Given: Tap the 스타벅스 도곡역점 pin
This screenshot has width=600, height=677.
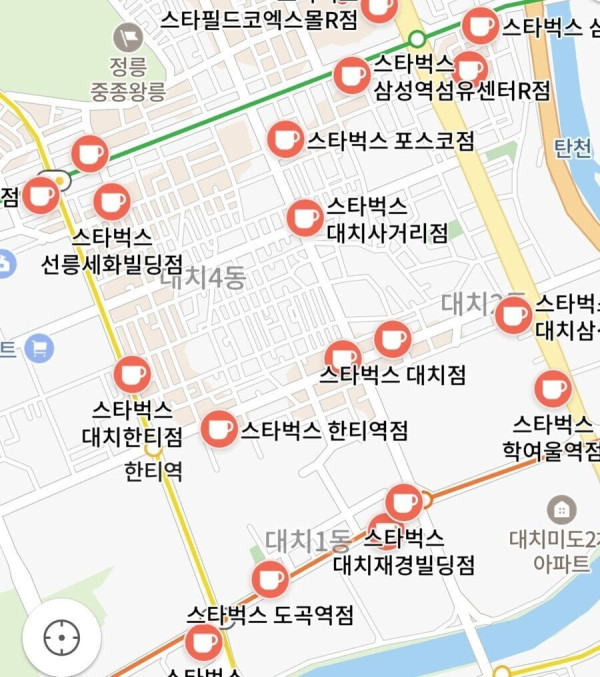Looking at the screenshot, I should (268, 578).
